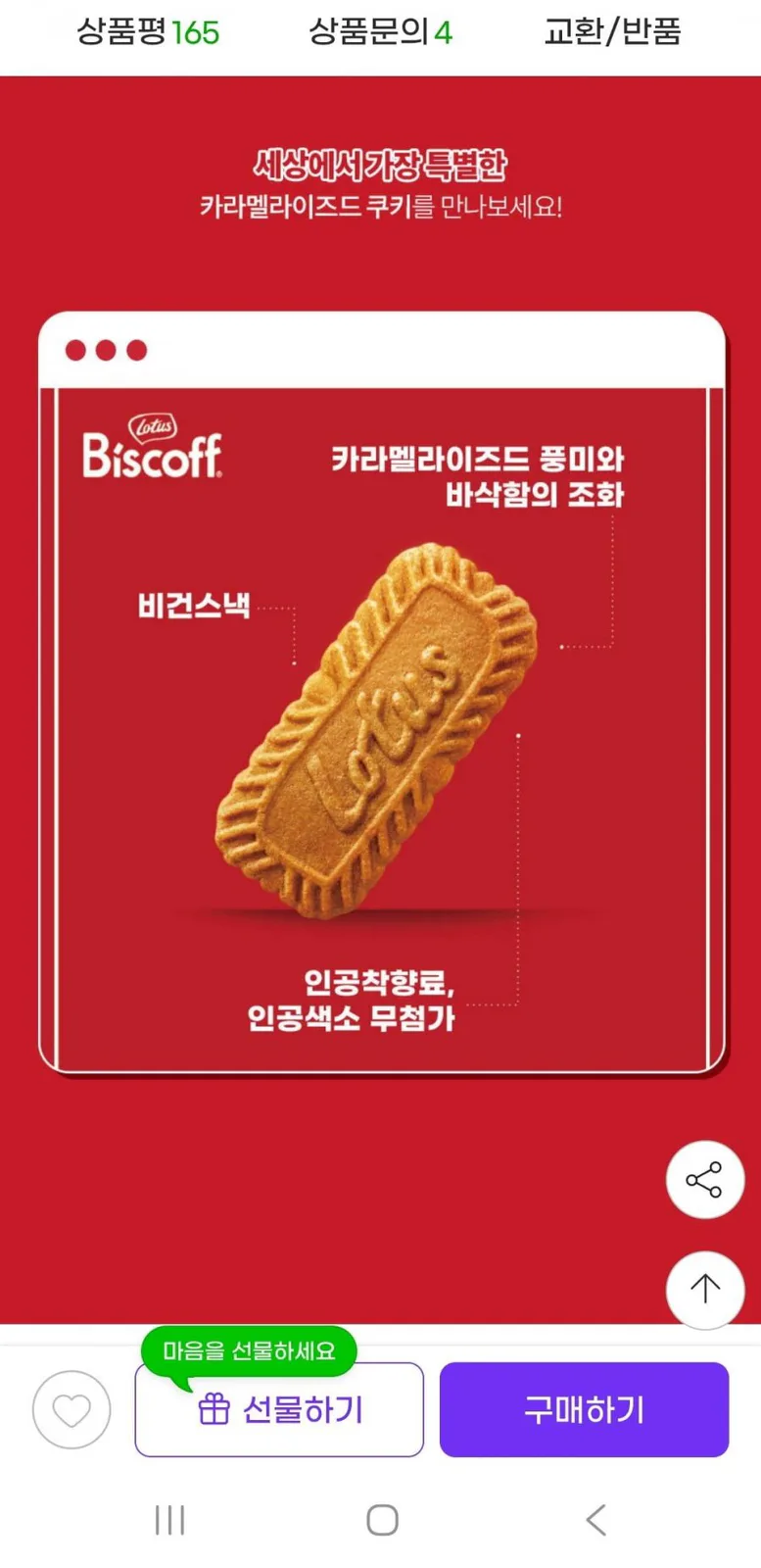Viewport: 761px width, 1568px height.
Task: Share this product
Action: tap(704, 1179)
